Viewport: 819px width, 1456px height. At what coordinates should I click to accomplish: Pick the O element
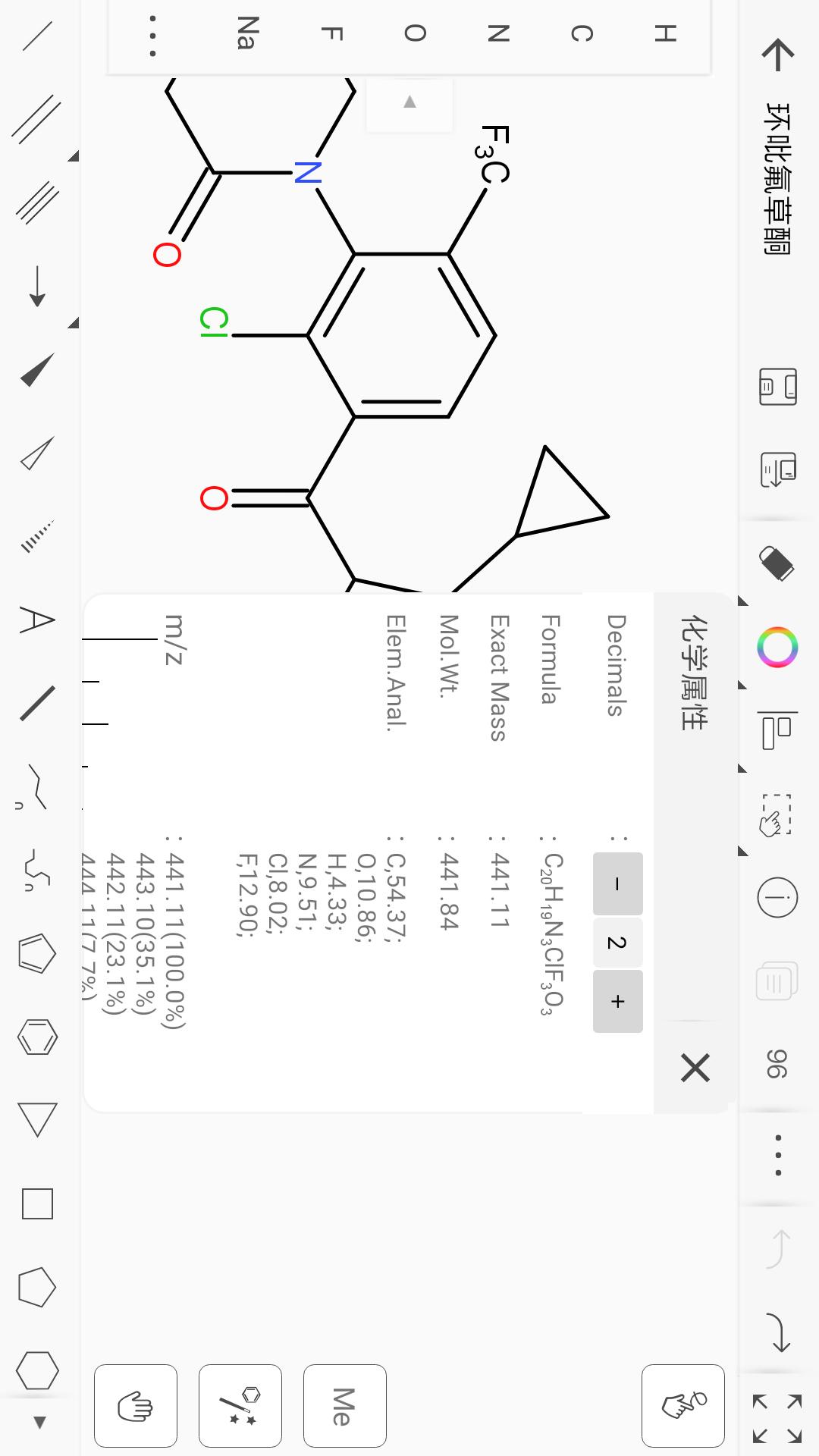click(415, 33)
